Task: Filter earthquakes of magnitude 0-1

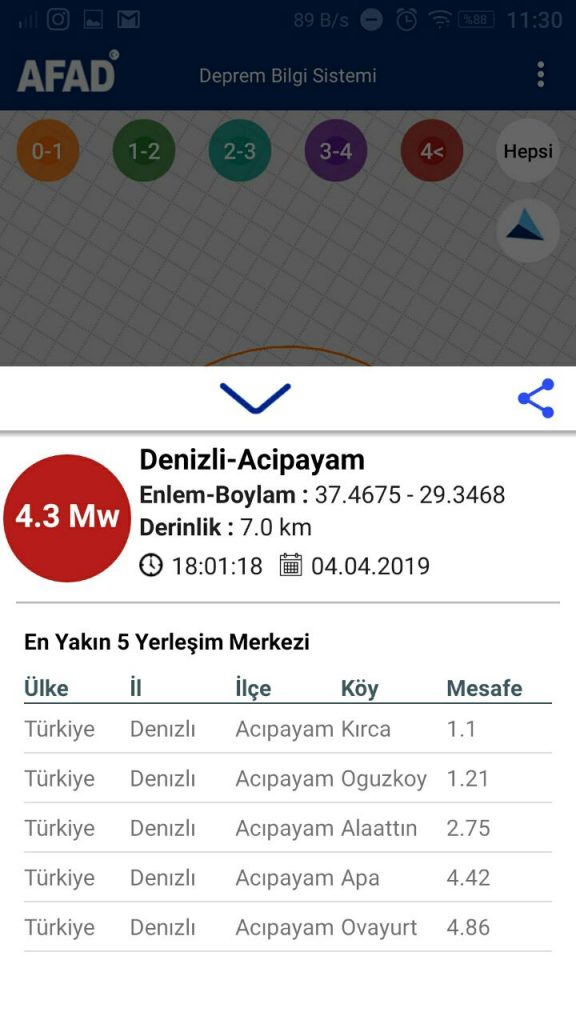Action: 48,151
